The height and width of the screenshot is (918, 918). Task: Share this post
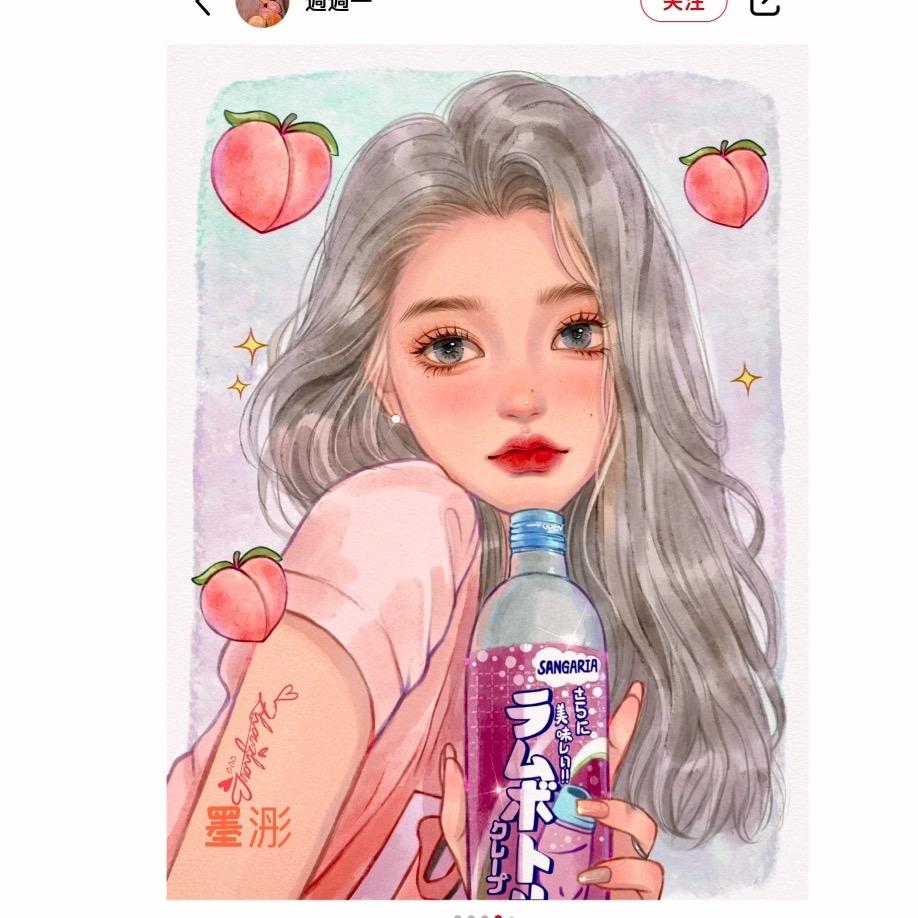point(764,6)
